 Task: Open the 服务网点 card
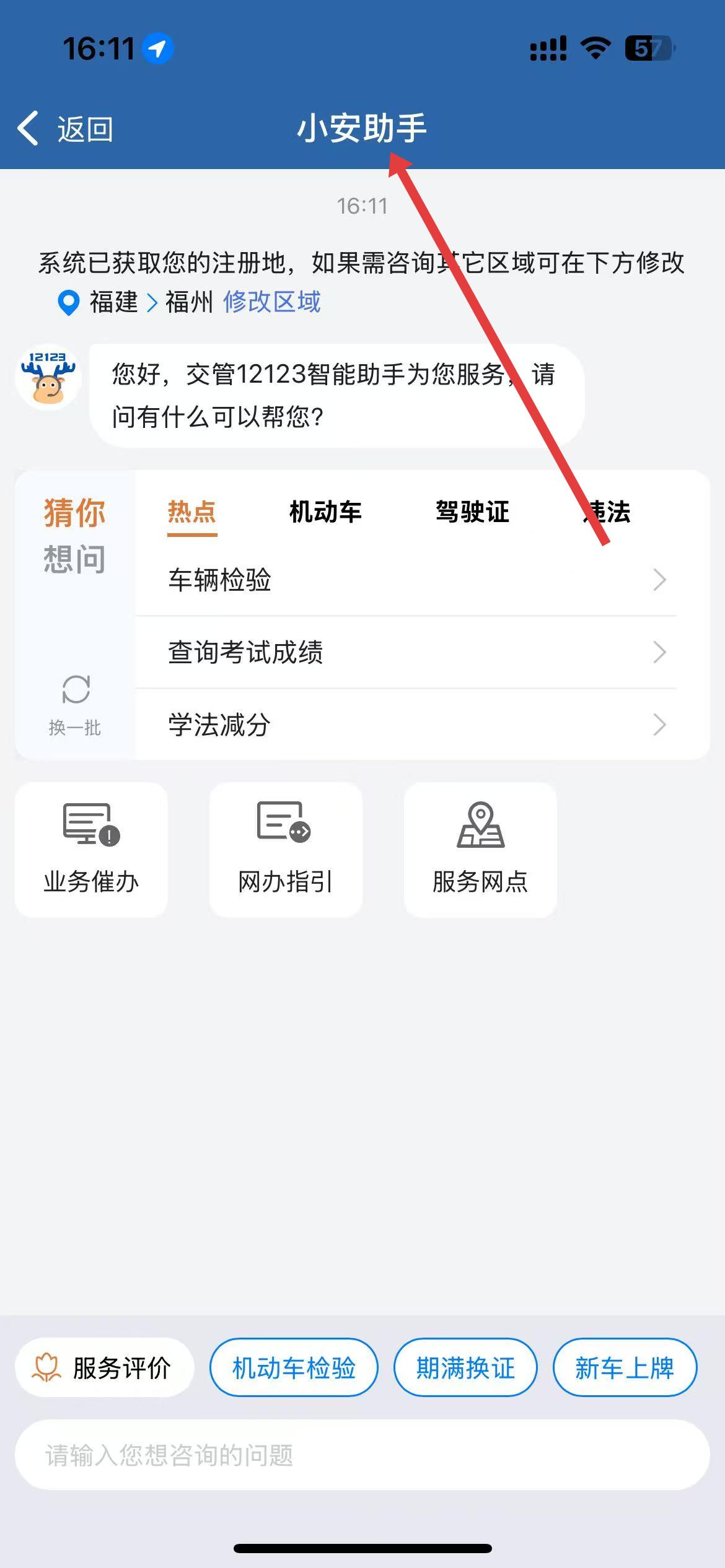(x=480, y=849)
